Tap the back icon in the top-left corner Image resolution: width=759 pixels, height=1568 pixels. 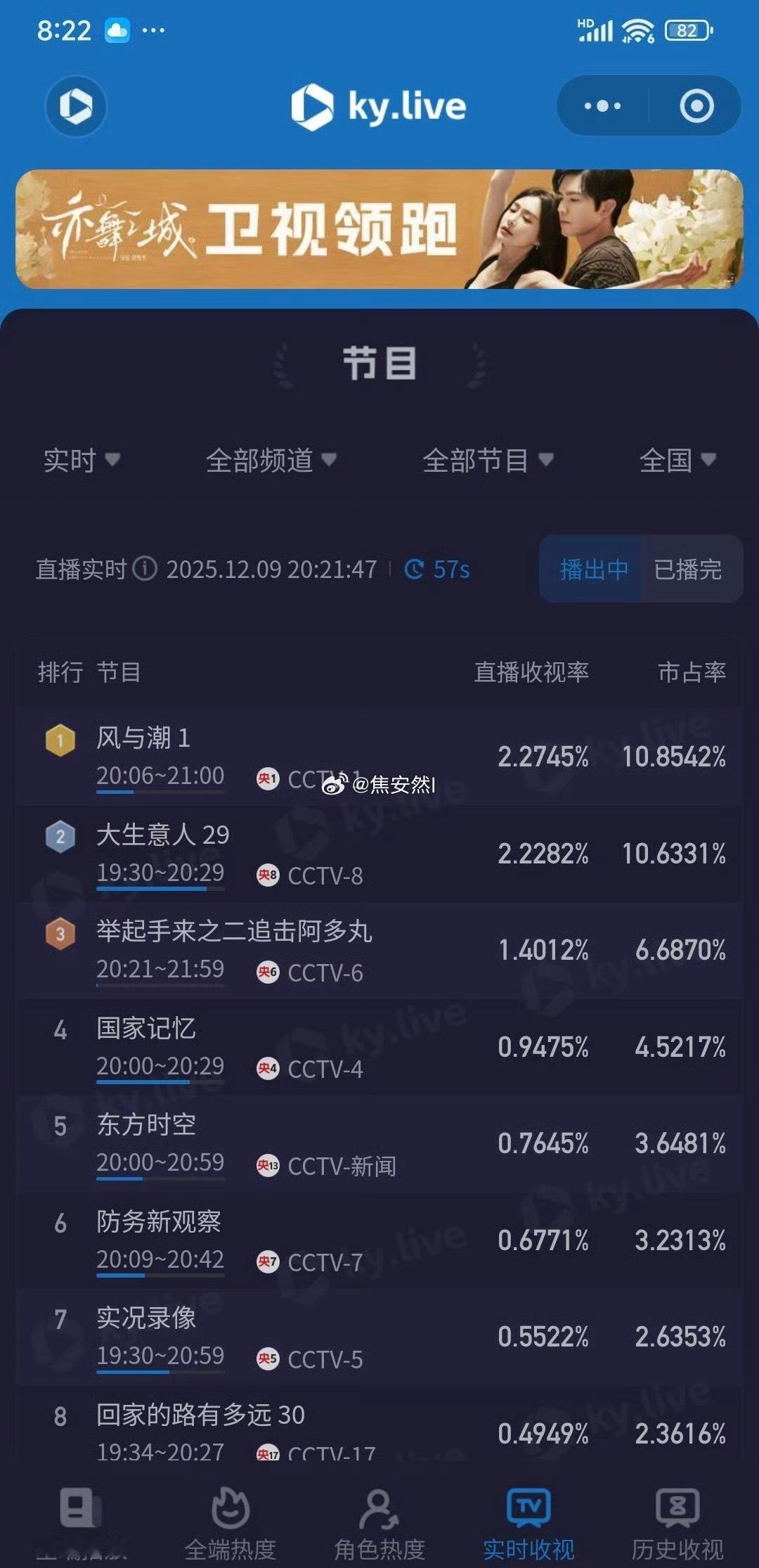pyautogui.click(x=76, y=105)
